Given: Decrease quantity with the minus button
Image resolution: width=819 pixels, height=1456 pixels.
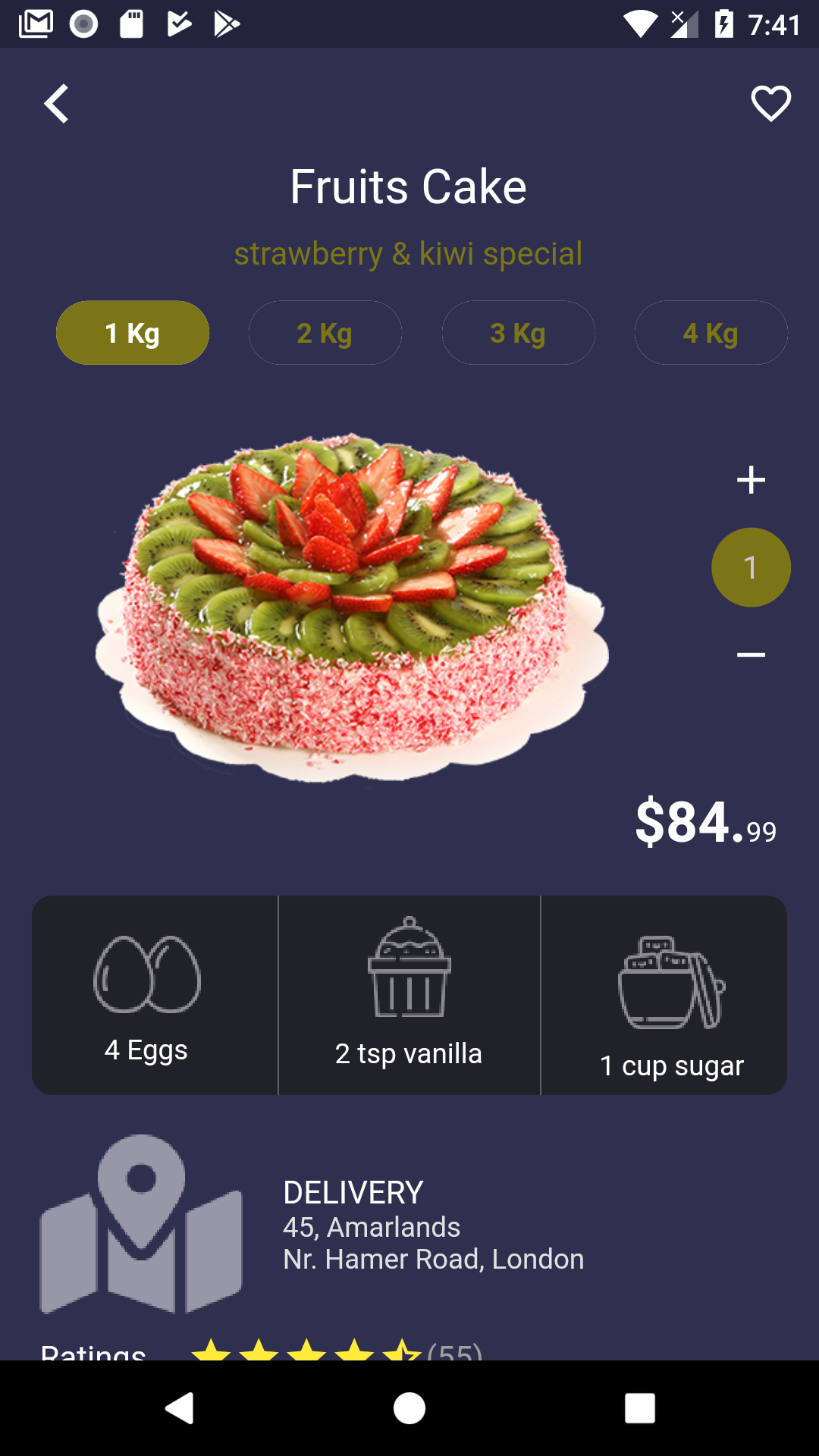Looking at the screenshot, I should click(x=751, y=652).
